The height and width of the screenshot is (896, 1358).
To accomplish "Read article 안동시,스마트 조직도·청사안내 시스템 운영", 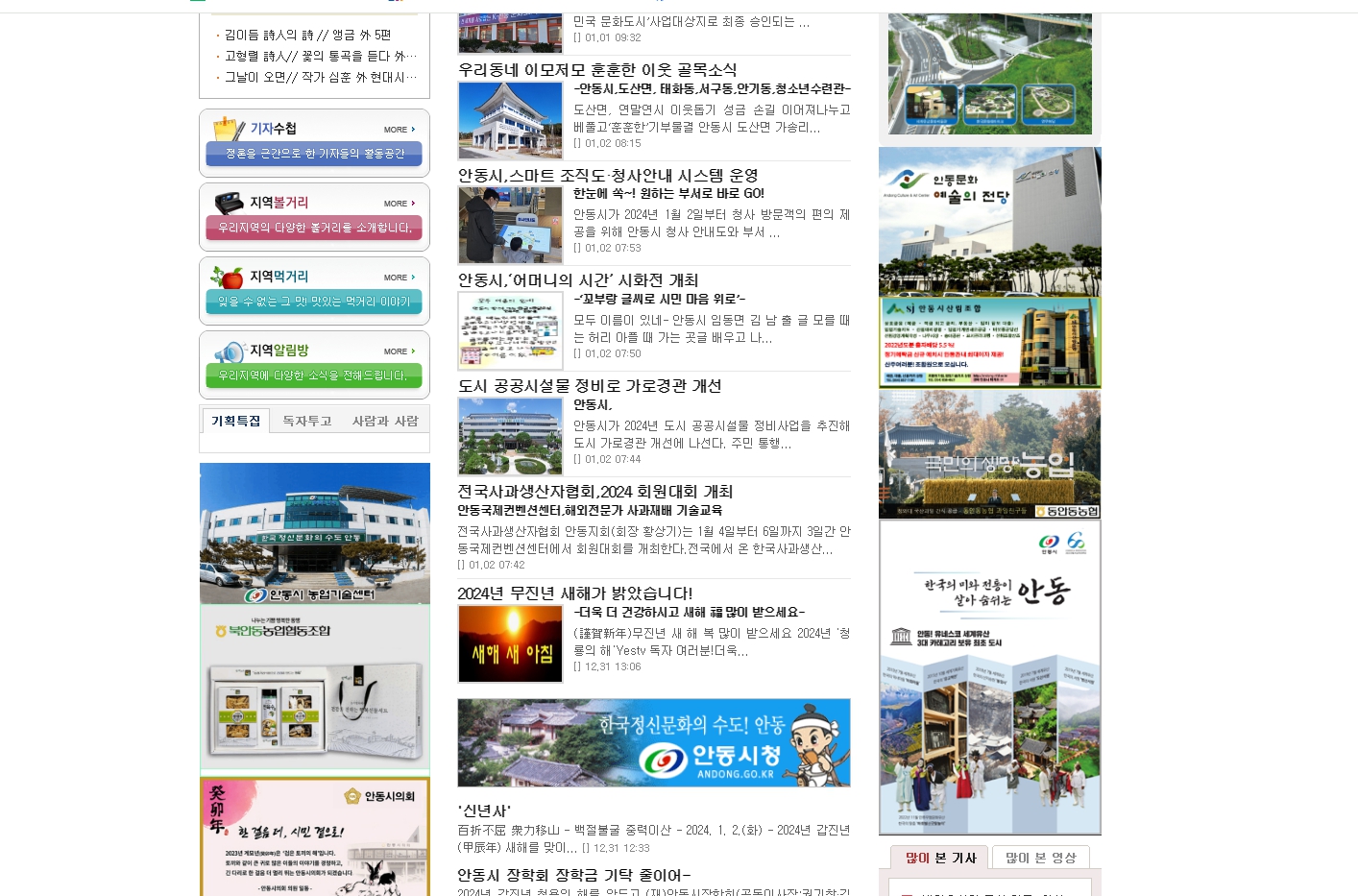I will coord(607,176).
